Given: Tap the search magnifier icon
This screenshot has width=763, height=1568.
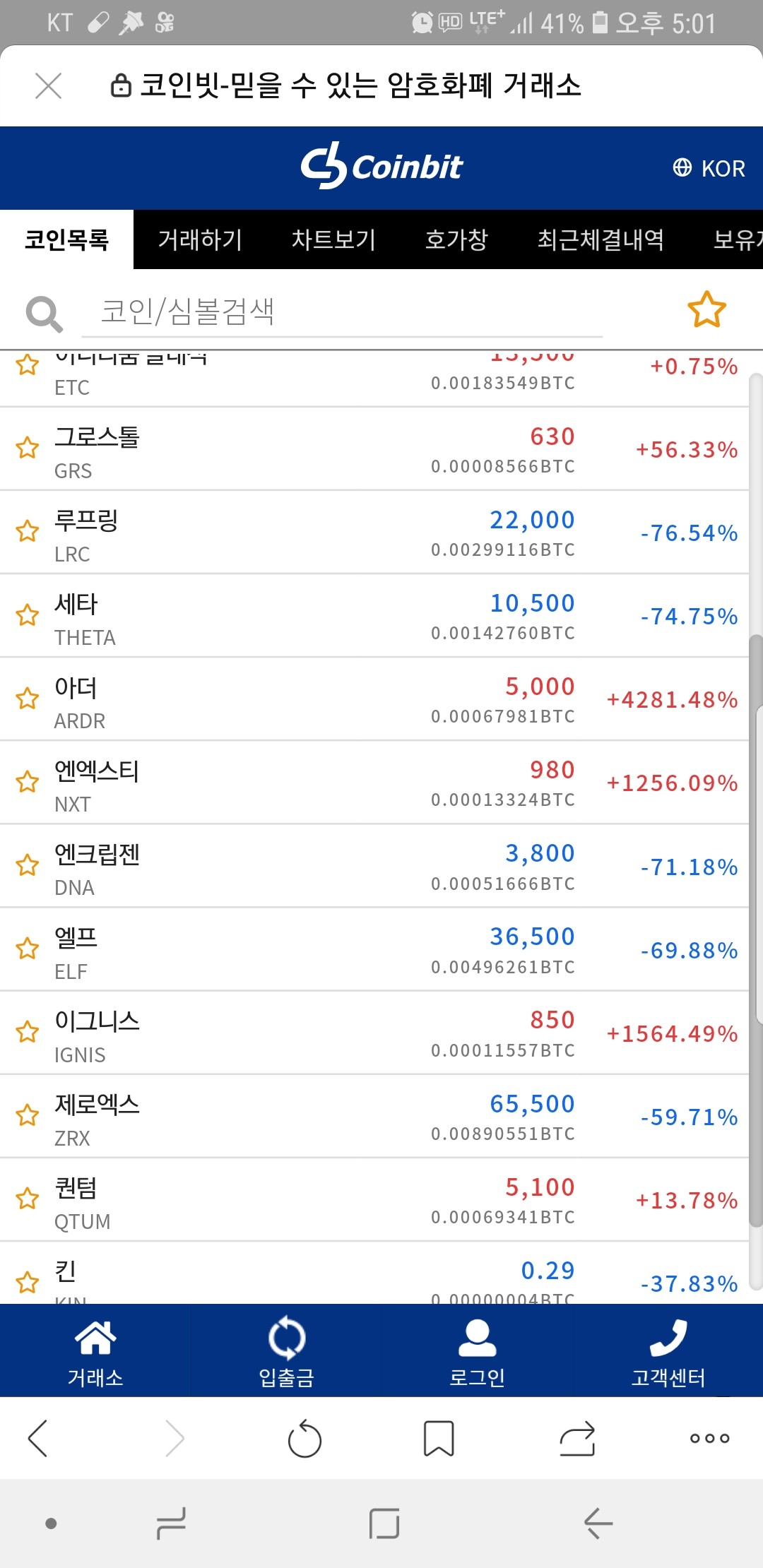Looking at the screenshot, I should (x=42, y=311).
